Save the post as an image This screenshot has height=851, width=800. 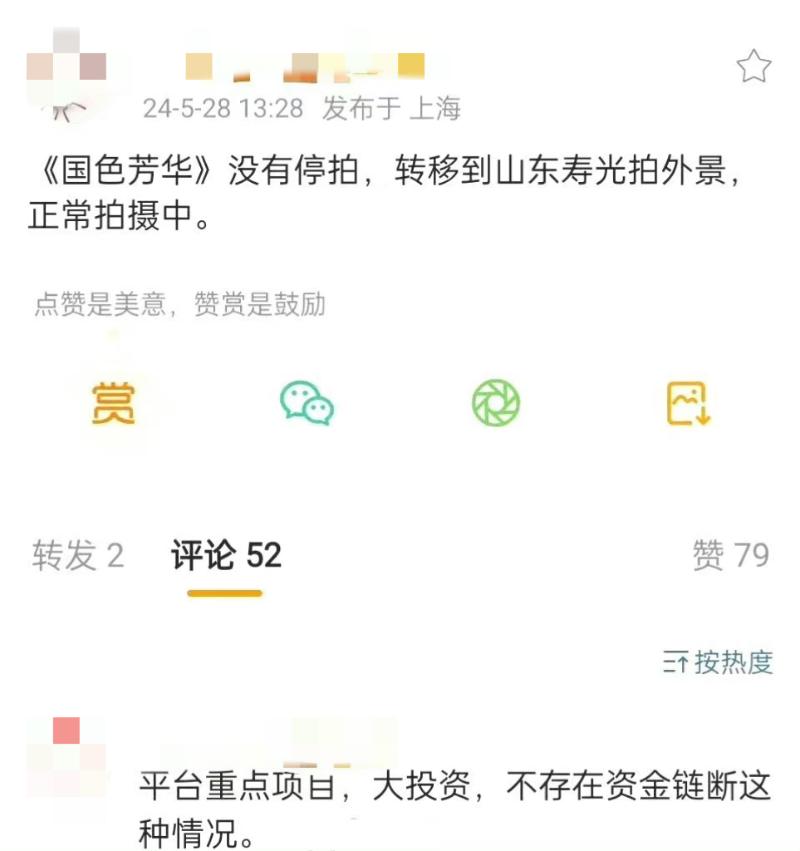(688, 403)
